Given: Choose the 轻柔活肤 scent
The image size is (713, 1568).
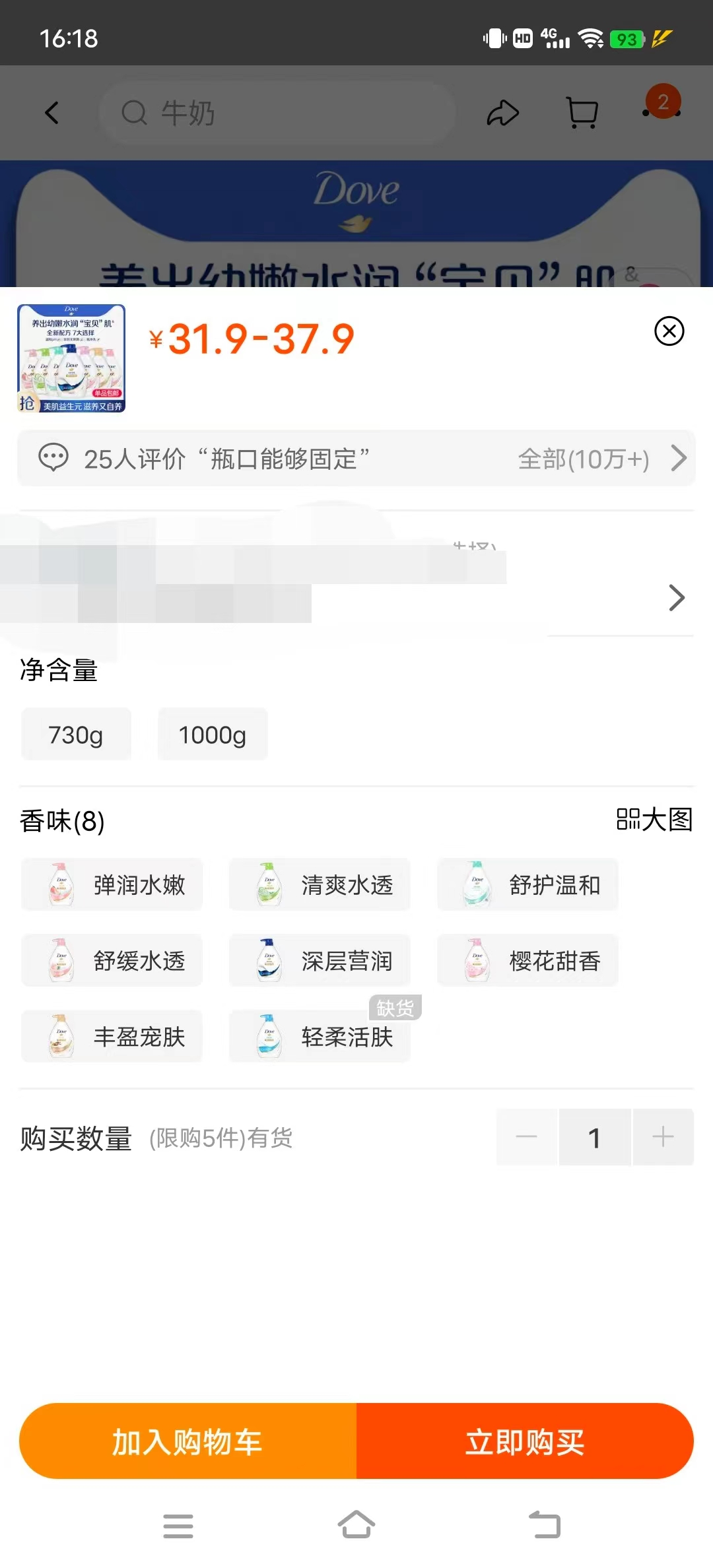Looking at the screenshot, I should point(320,1037).
